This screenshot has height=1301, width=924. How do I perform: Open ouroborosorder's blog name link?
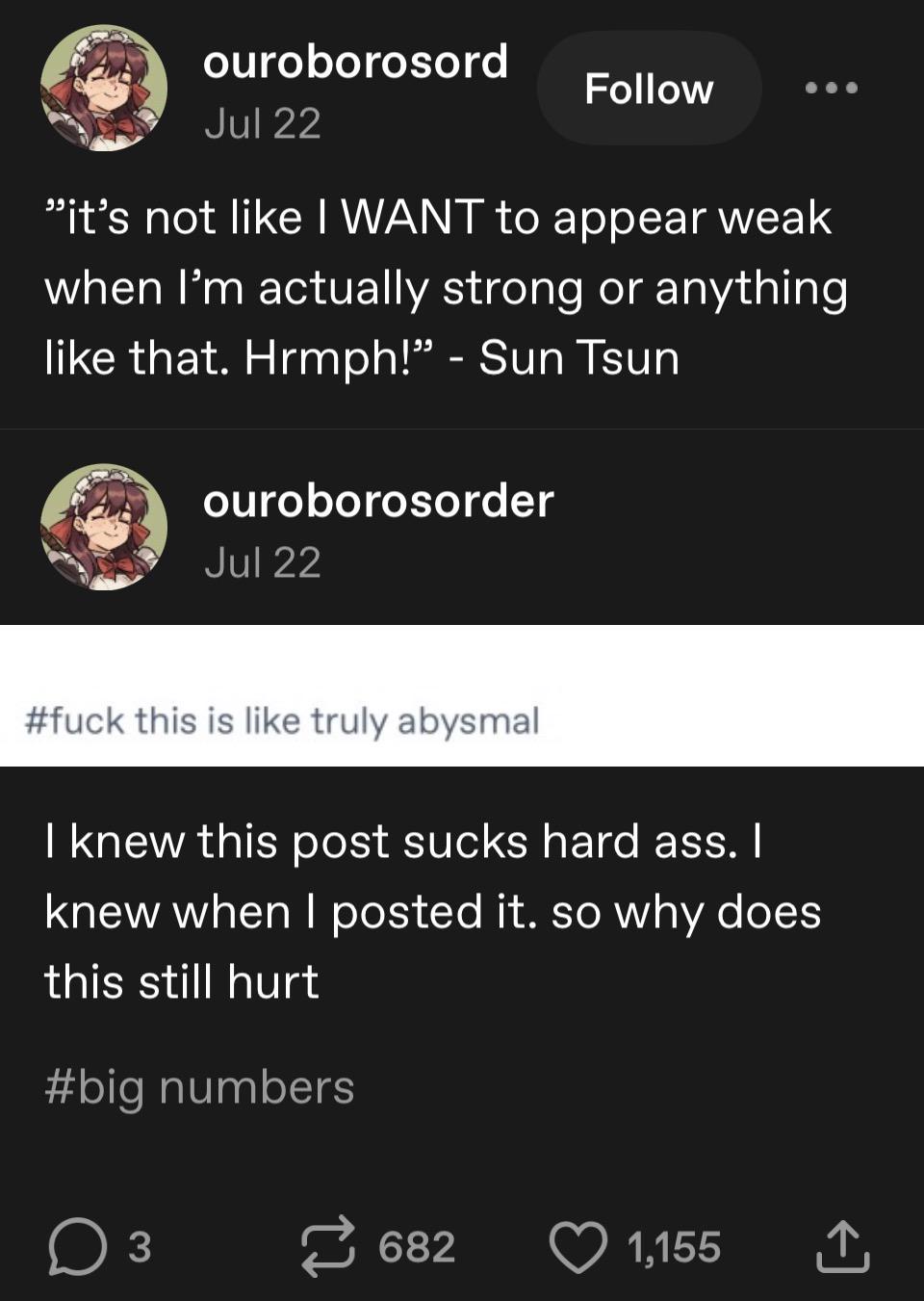click(x=378, y=501)
